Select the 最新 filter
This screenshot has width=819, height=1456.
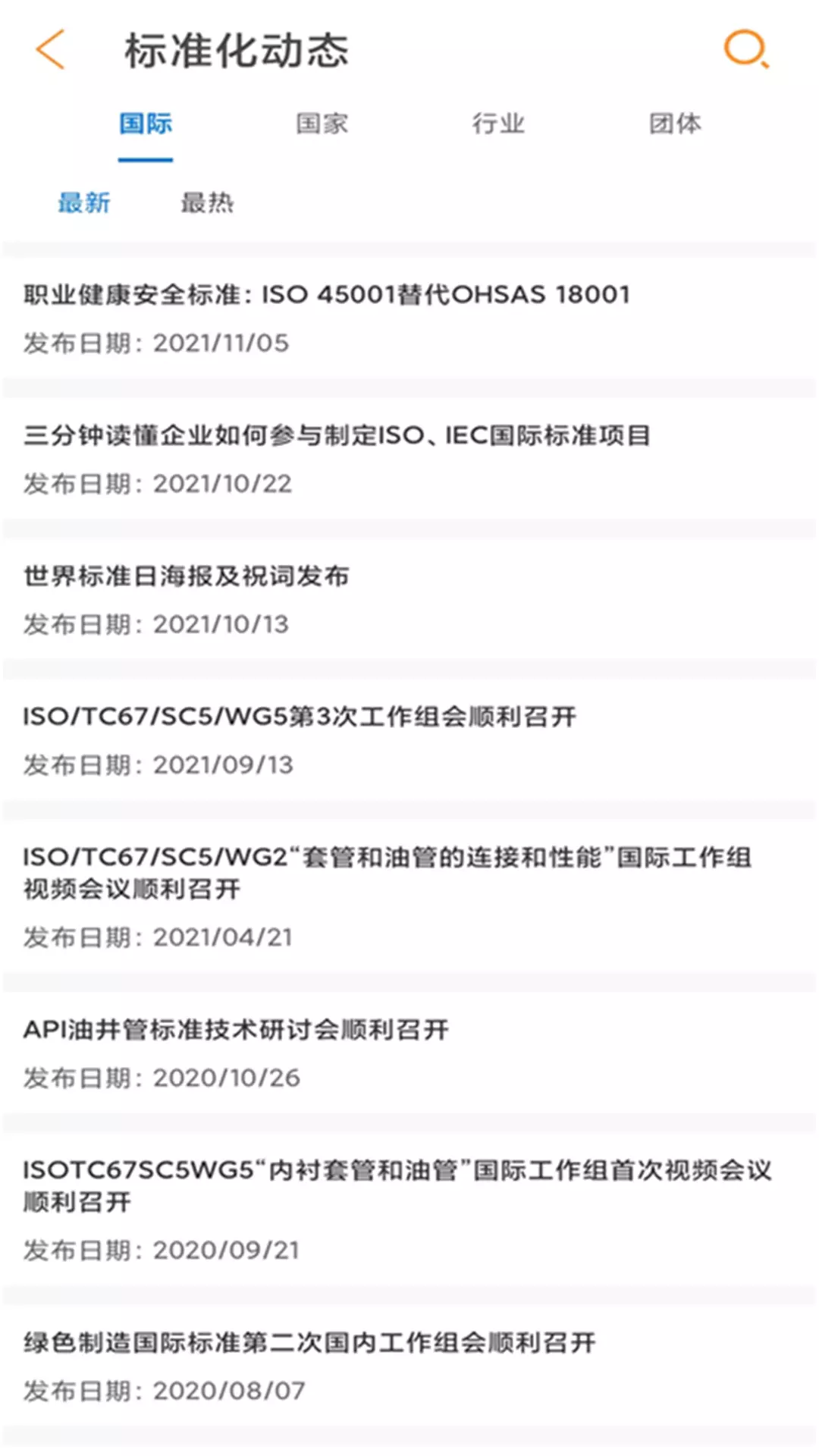[x=84, y=202]
